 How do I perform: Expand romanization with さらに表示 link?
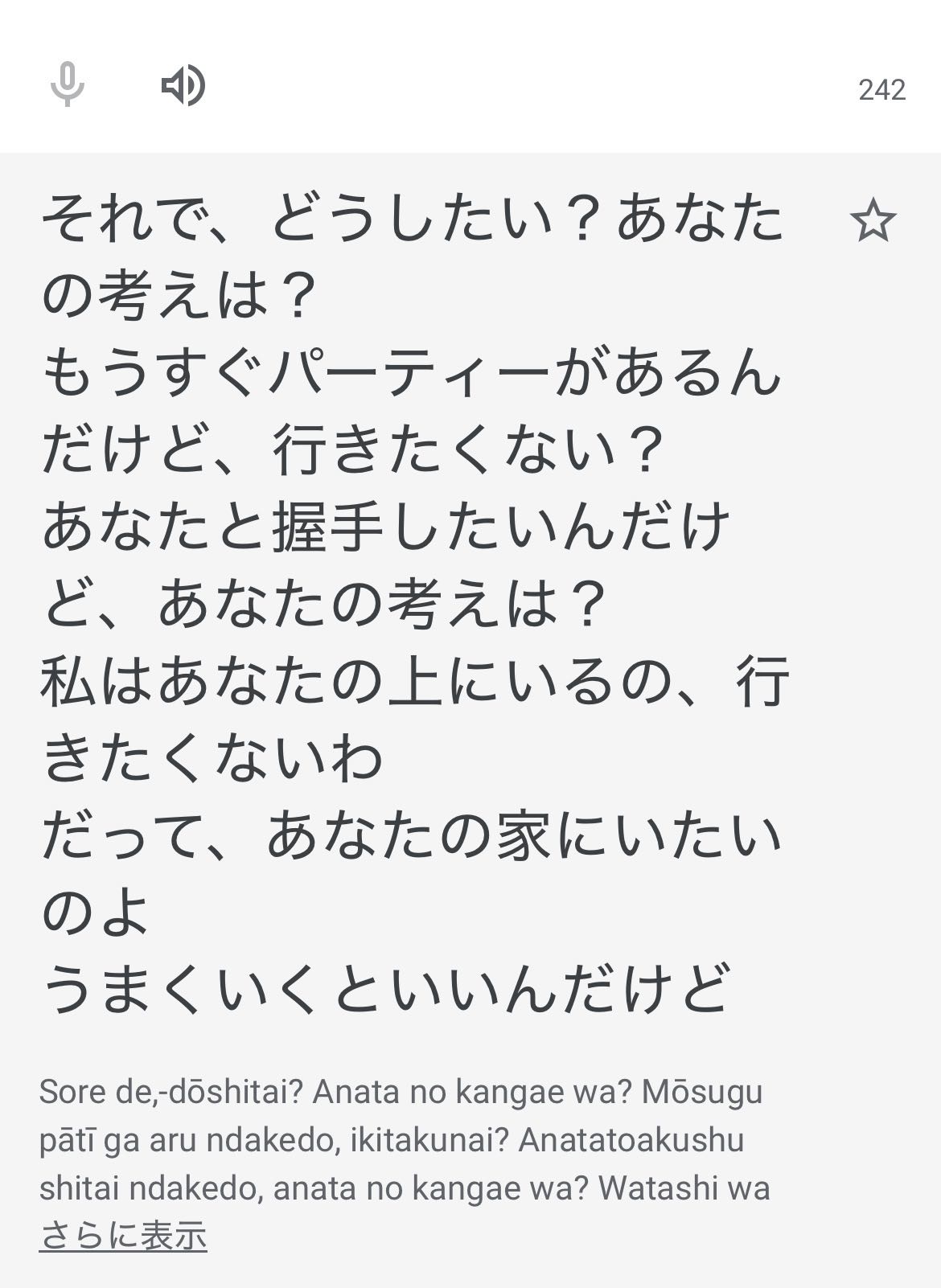coord(123,1236)
